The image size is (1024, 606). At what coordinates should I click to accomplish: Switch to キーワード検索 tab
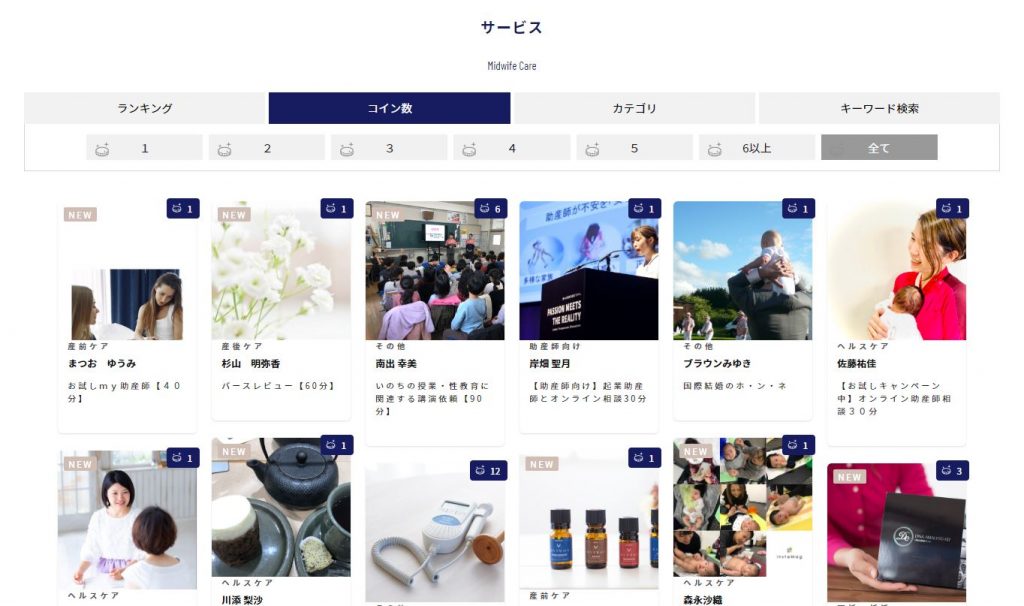click(x=878, y=108)
